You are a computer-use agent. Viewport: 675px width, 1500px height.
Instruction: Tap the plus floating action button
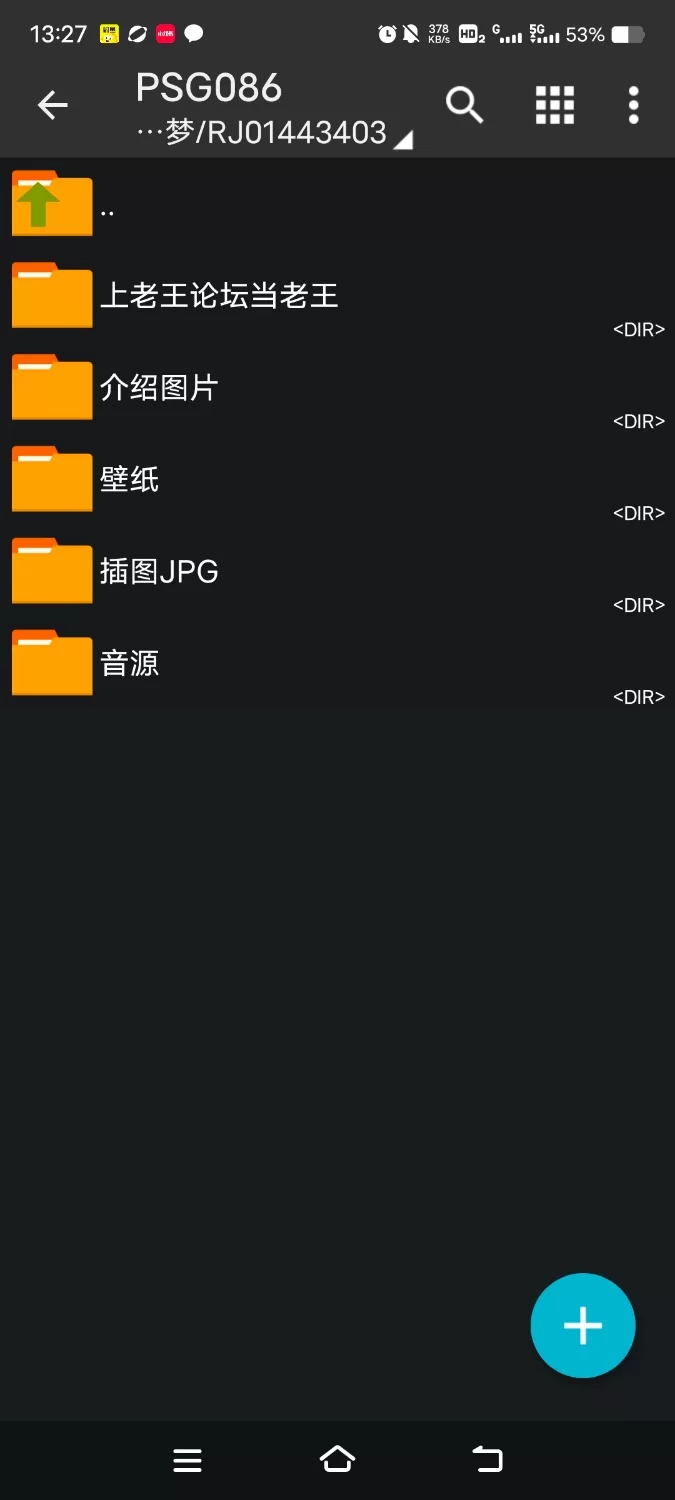click(x=582, y=1326)
